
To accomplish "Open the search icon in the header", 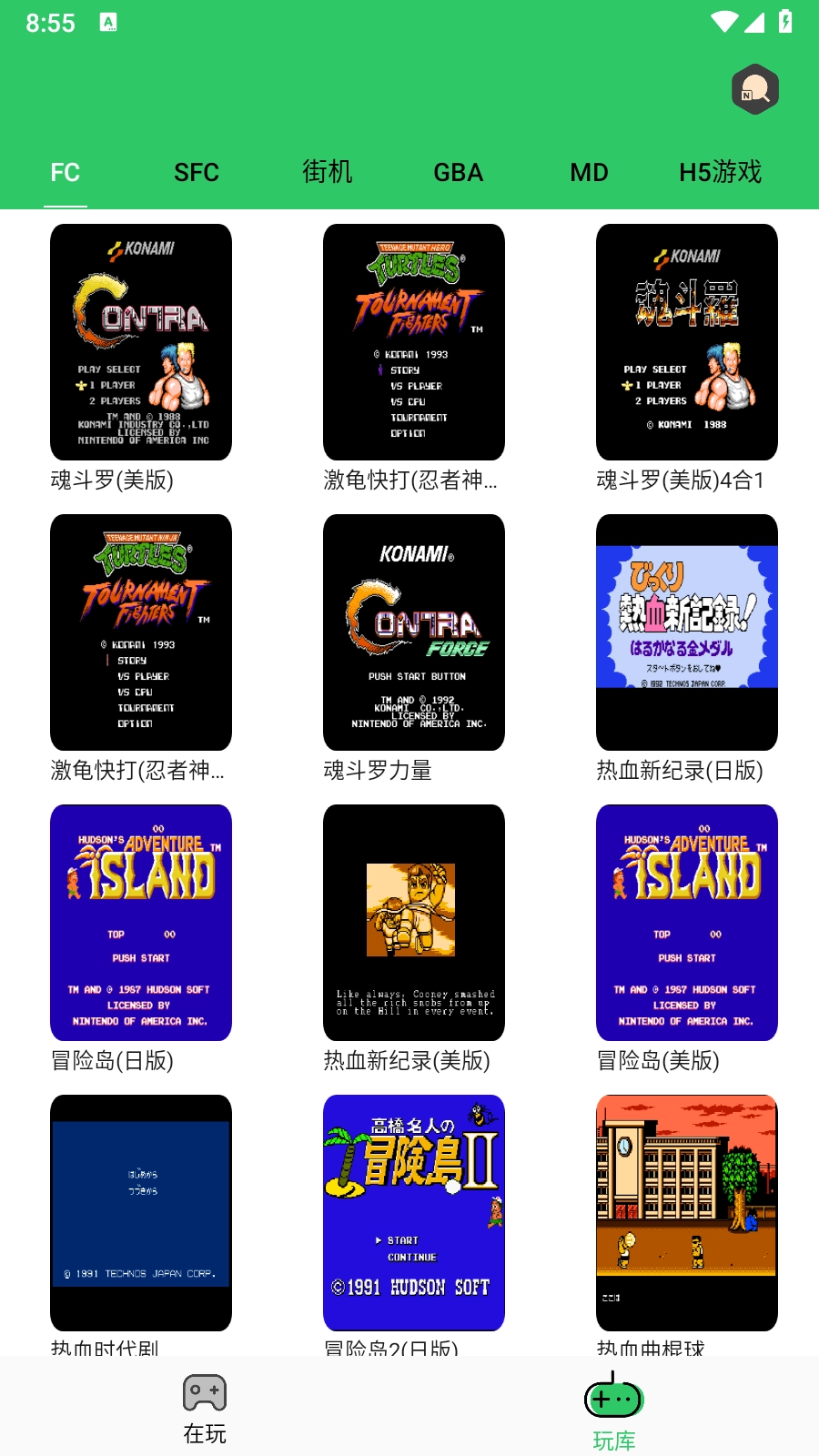I will tap(754, 89).
